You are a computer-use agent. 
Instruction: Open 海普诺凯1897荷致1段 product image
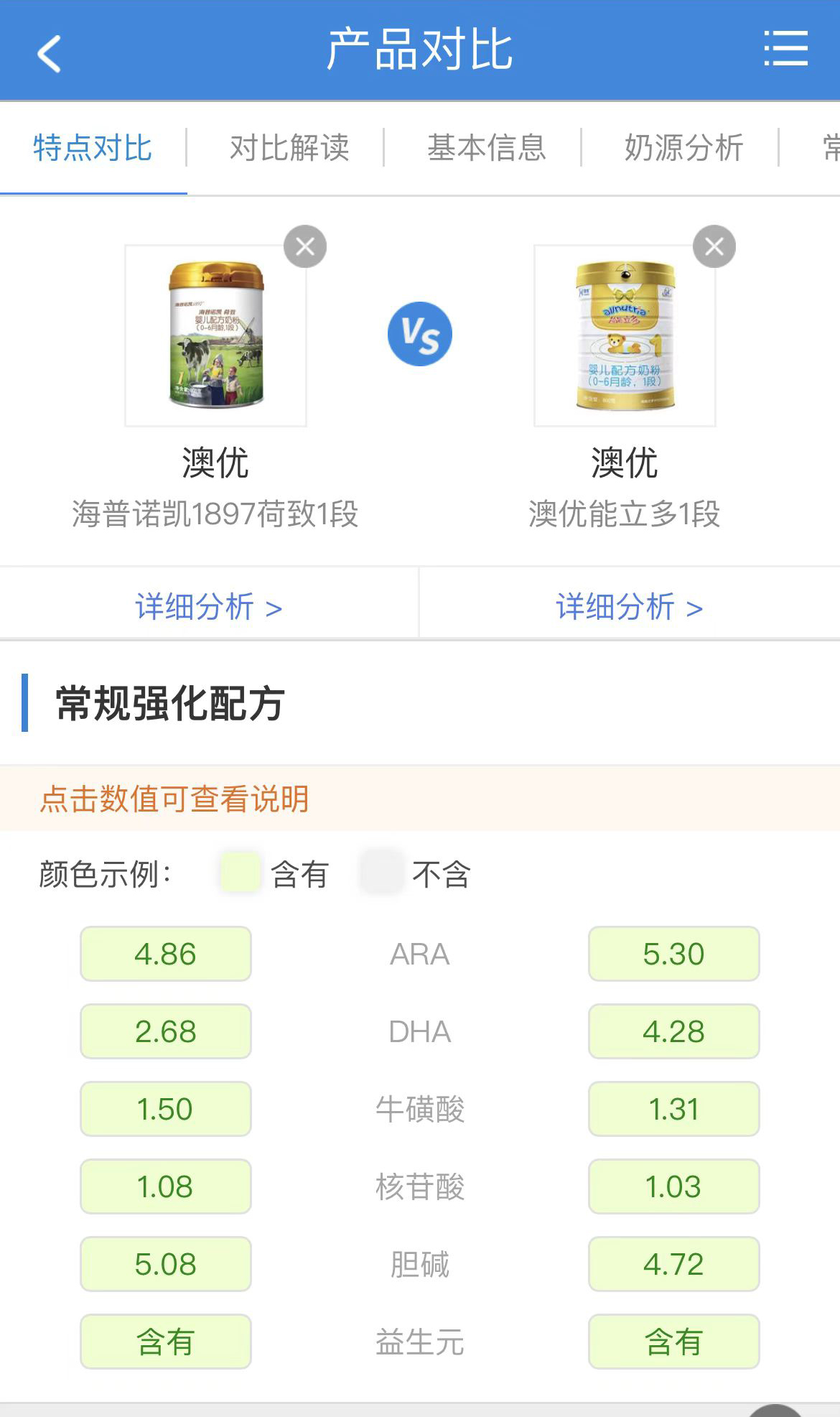[215, 335]
